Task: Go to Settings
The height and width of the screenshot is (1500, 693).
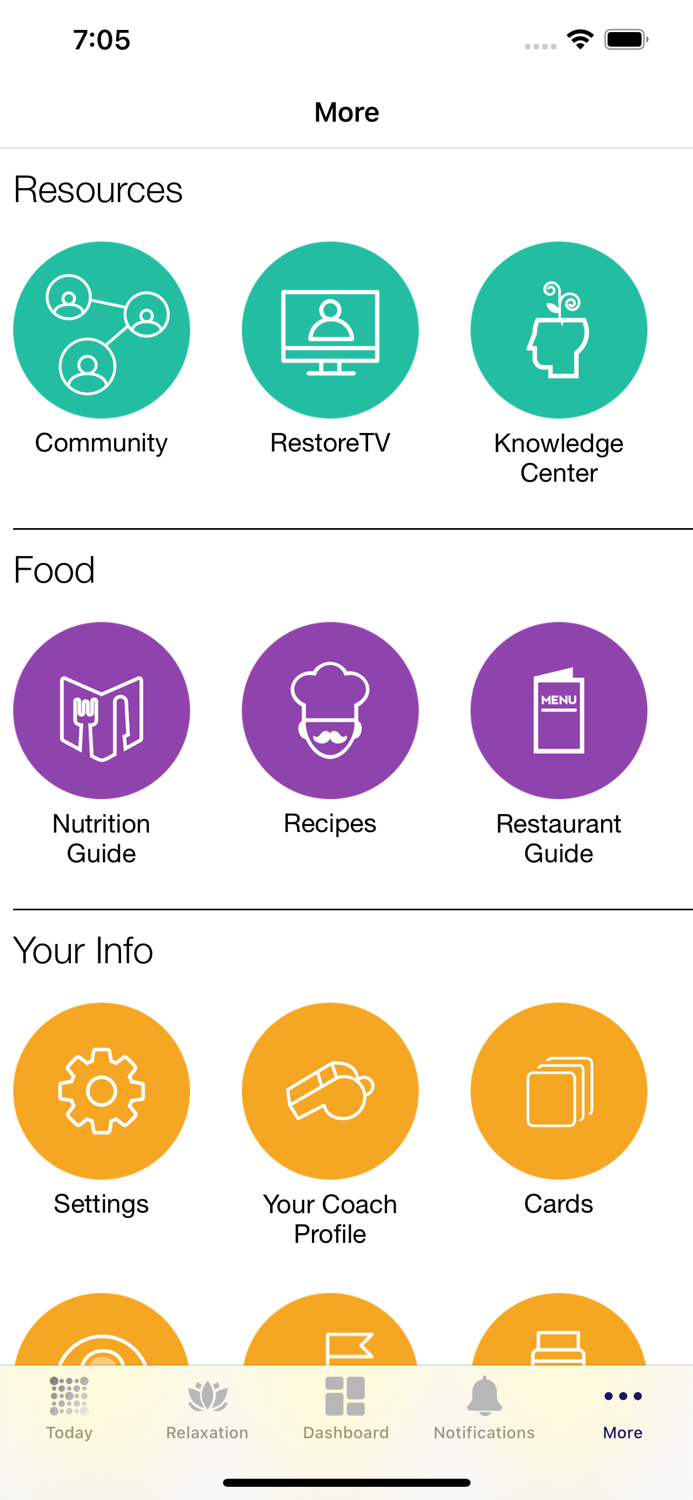Action: 101,1091
